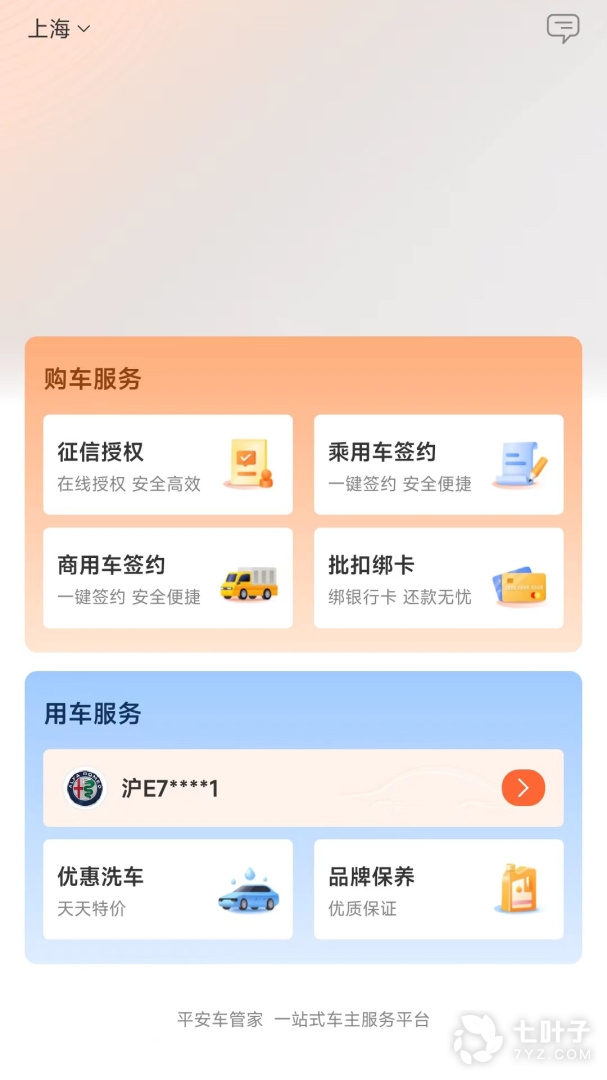The height and width of the screenshot is (1080, 607).
Task: Open 征信授权 online authorization
Action: coord(168,465)
